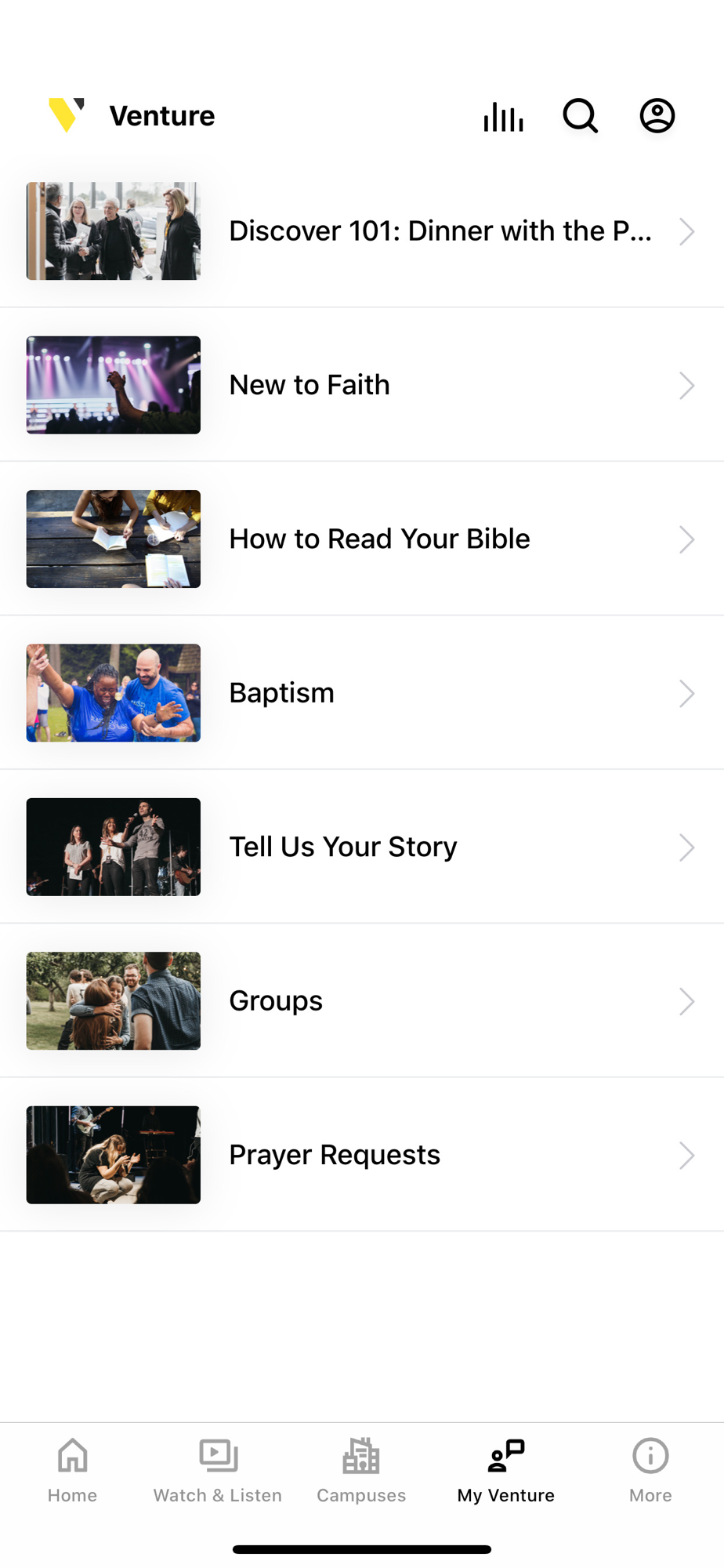Screen dimensions: 724x1568
Task: Tap the My Venture tab
Action: coord(506,1471)
